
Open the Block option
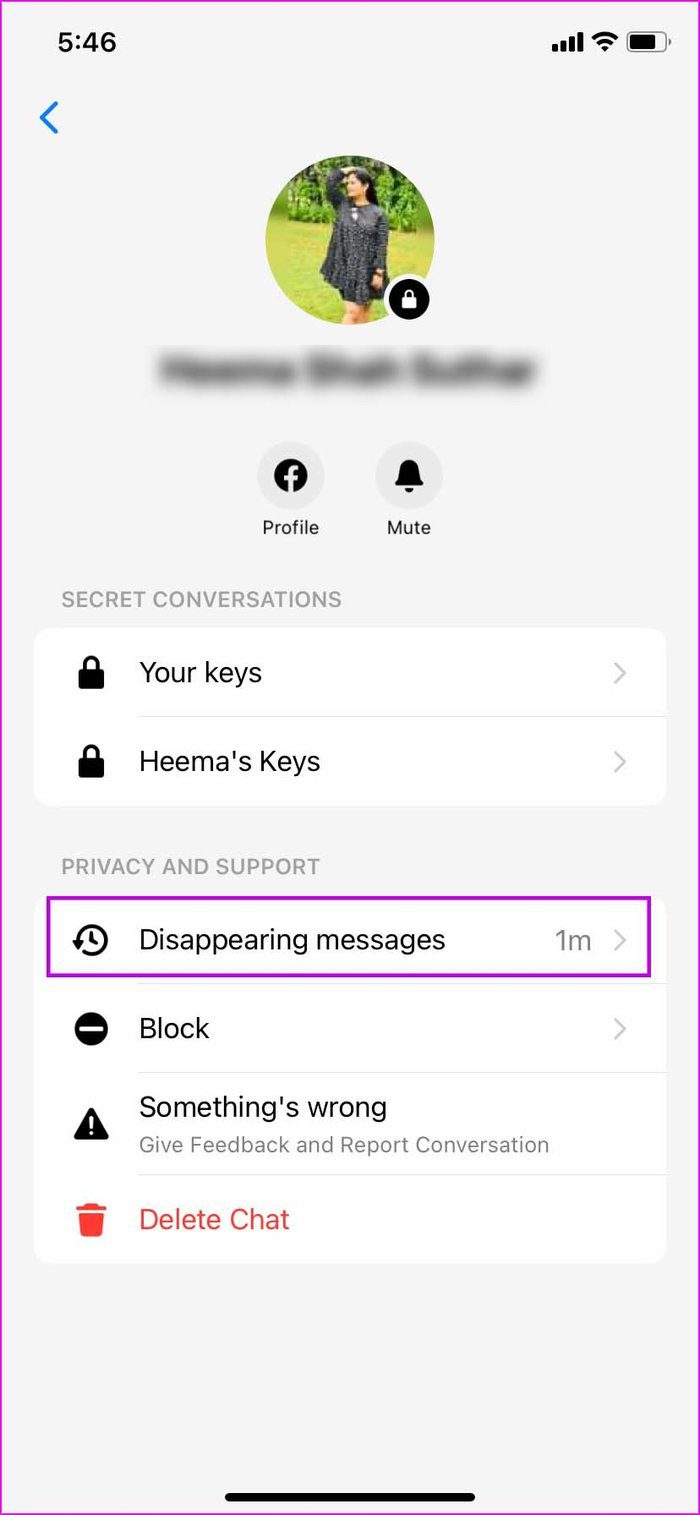point(350,1029)
